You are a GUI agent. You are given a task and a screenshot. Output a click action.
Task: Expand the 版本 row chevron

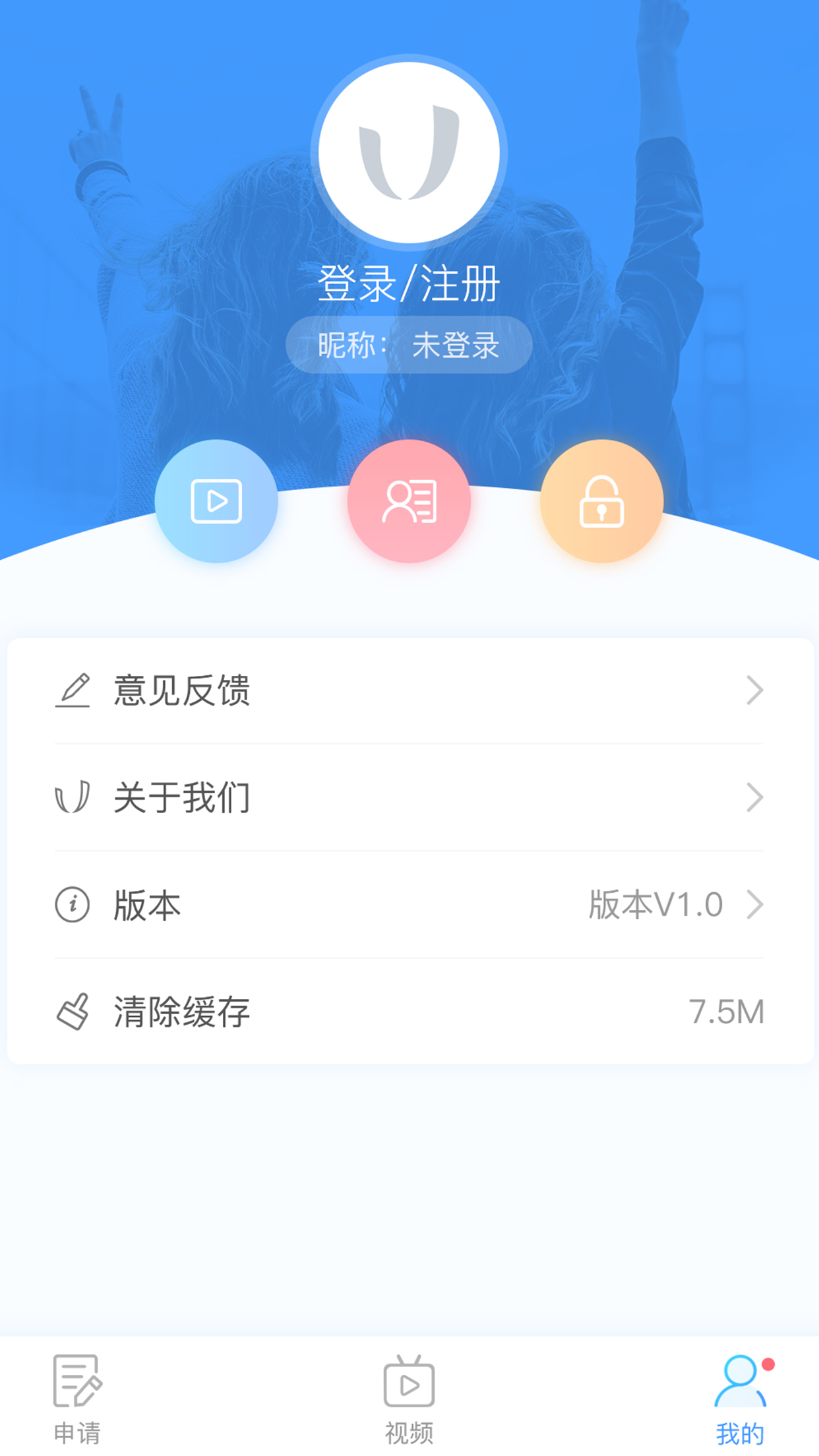pyautogui.click(x=756, y=905)
